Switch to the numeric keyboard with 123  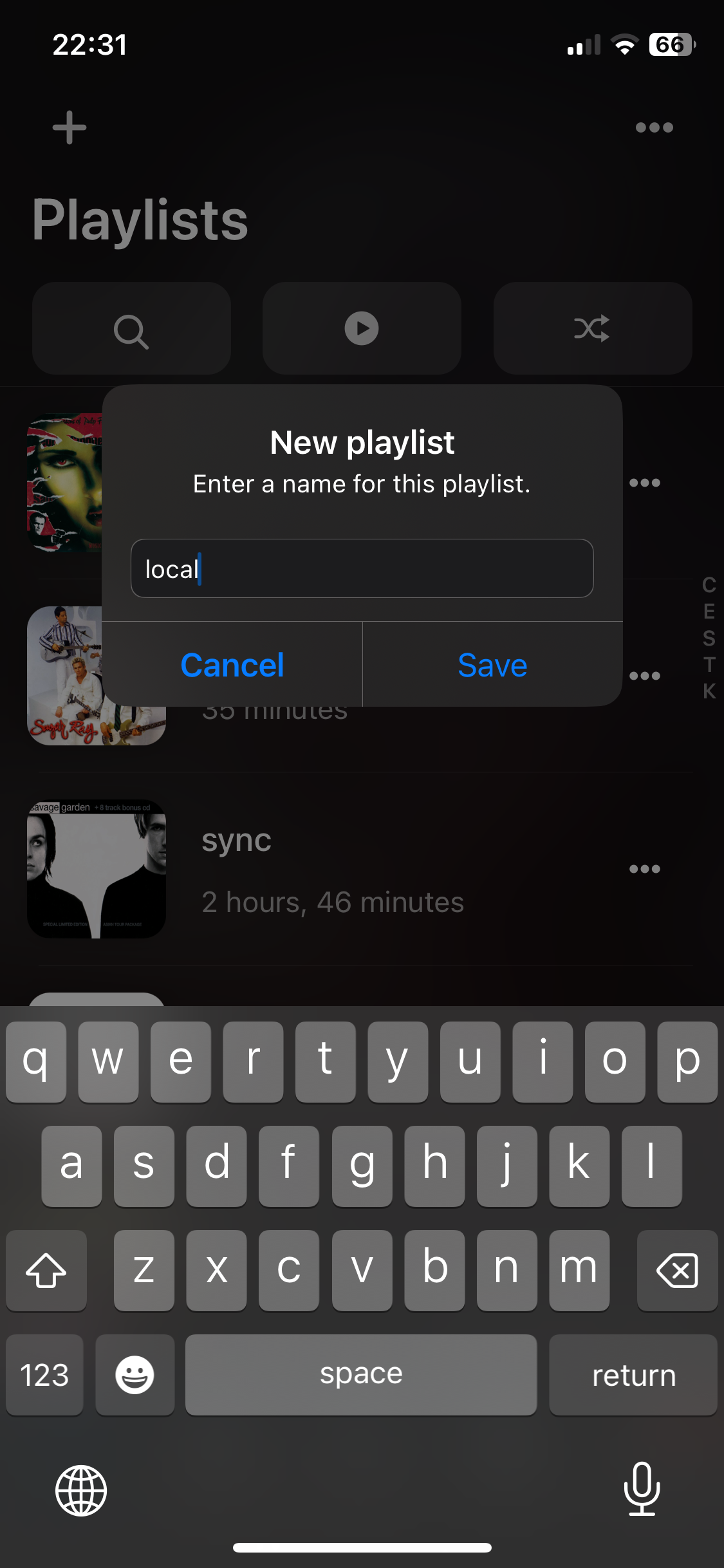(44, 1375)
